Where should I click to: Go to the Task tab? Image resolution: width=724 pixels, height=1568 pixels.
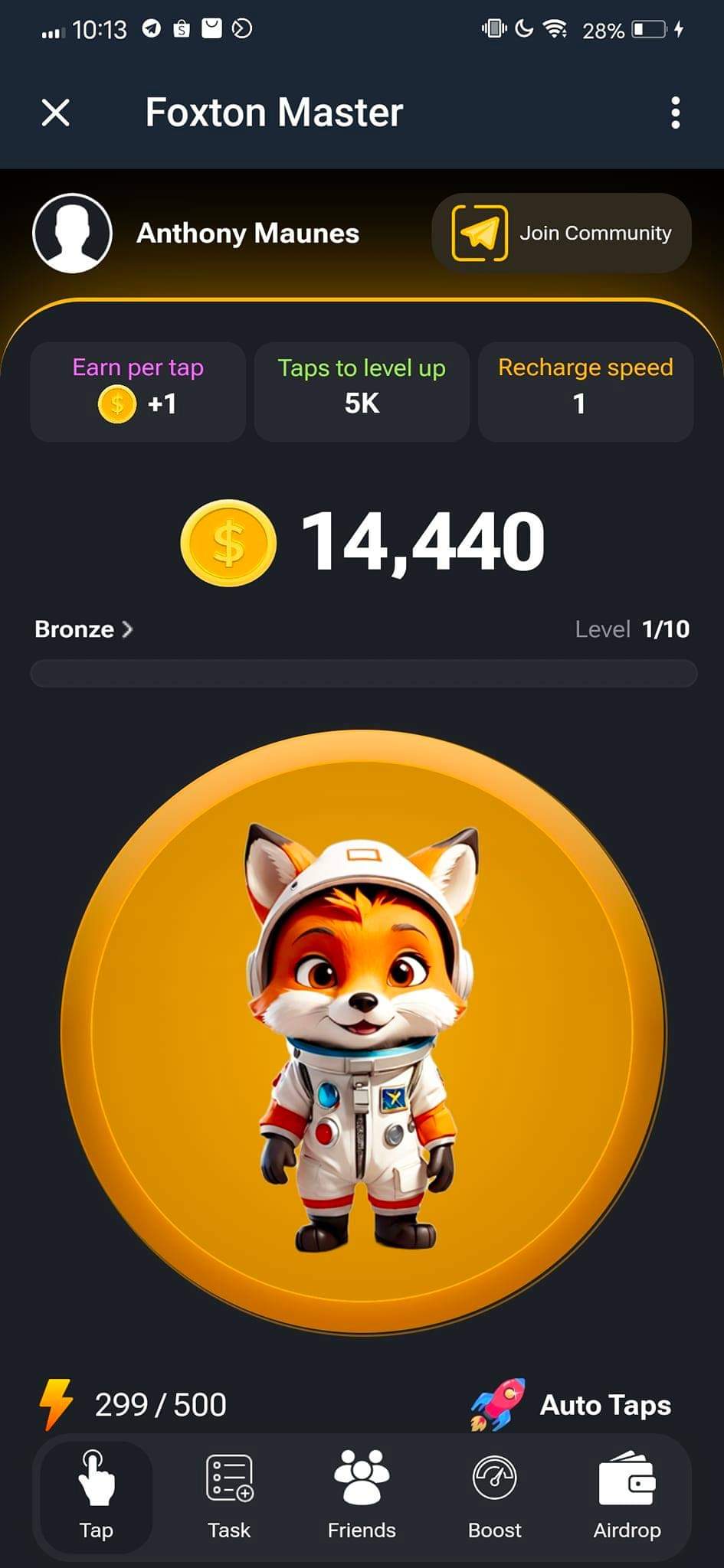pyautogui.click(x=229, y=1496)
